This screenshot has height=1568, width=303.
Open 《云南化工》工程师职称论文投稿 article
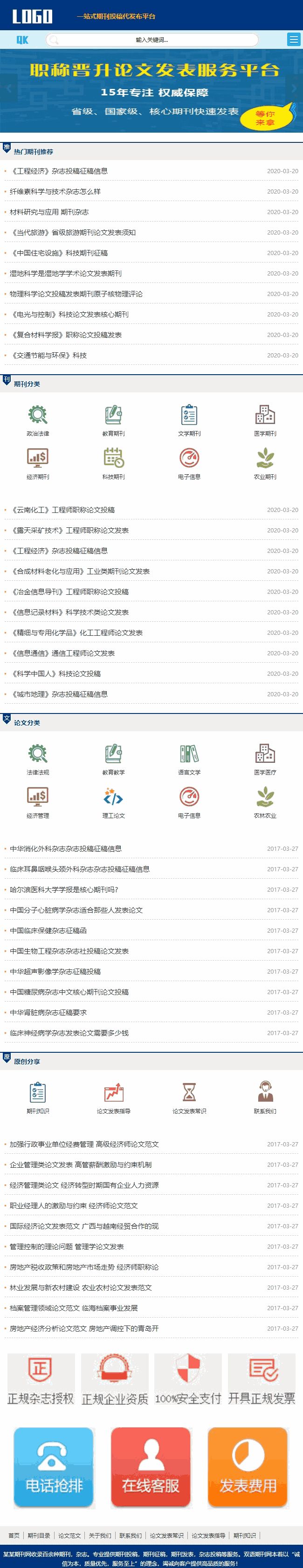tap(62, 510)
